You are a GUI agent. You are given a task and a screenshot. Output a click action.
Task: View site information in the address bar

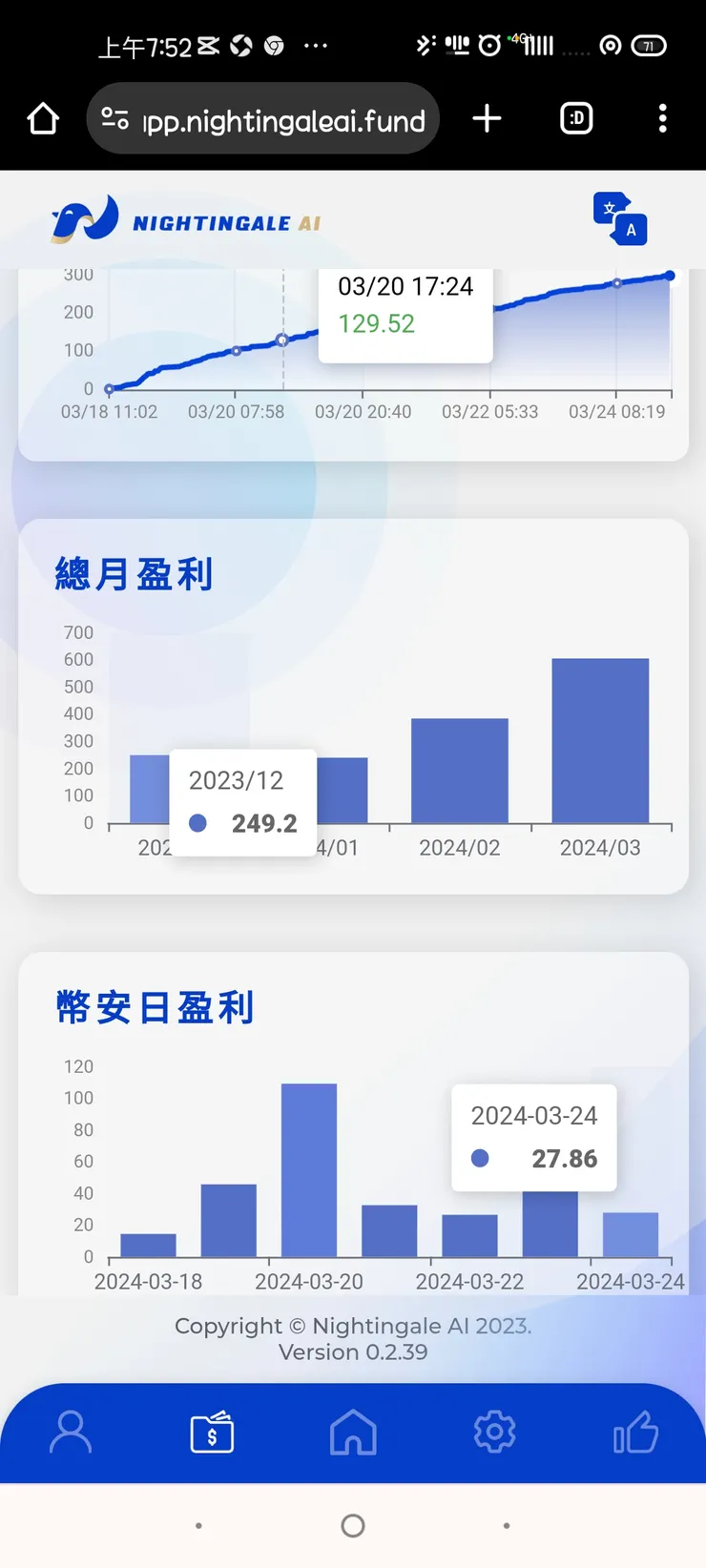(x=114, y=118)
